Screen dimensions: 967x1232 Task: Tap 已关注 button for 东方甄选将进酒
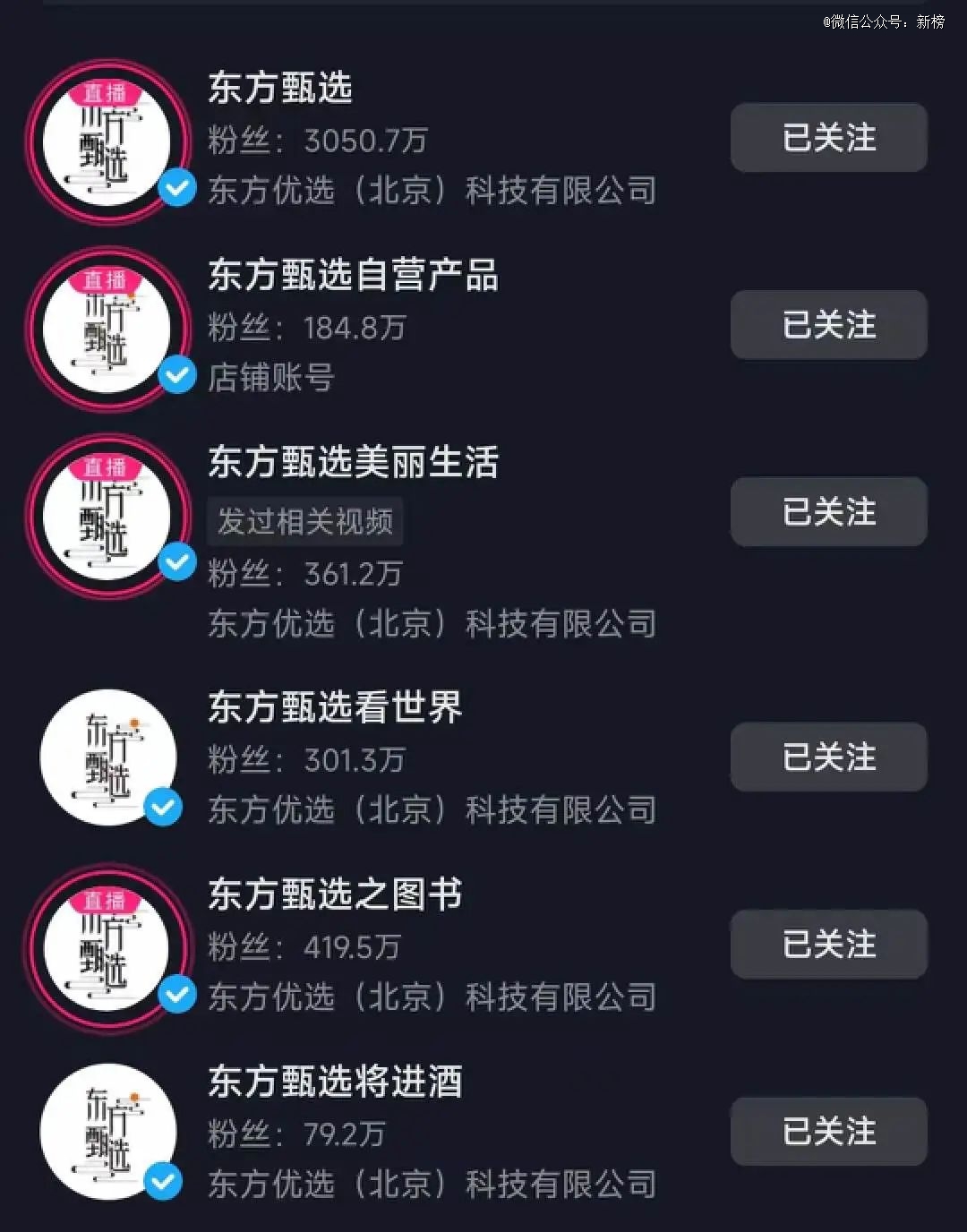(828, 1132)
